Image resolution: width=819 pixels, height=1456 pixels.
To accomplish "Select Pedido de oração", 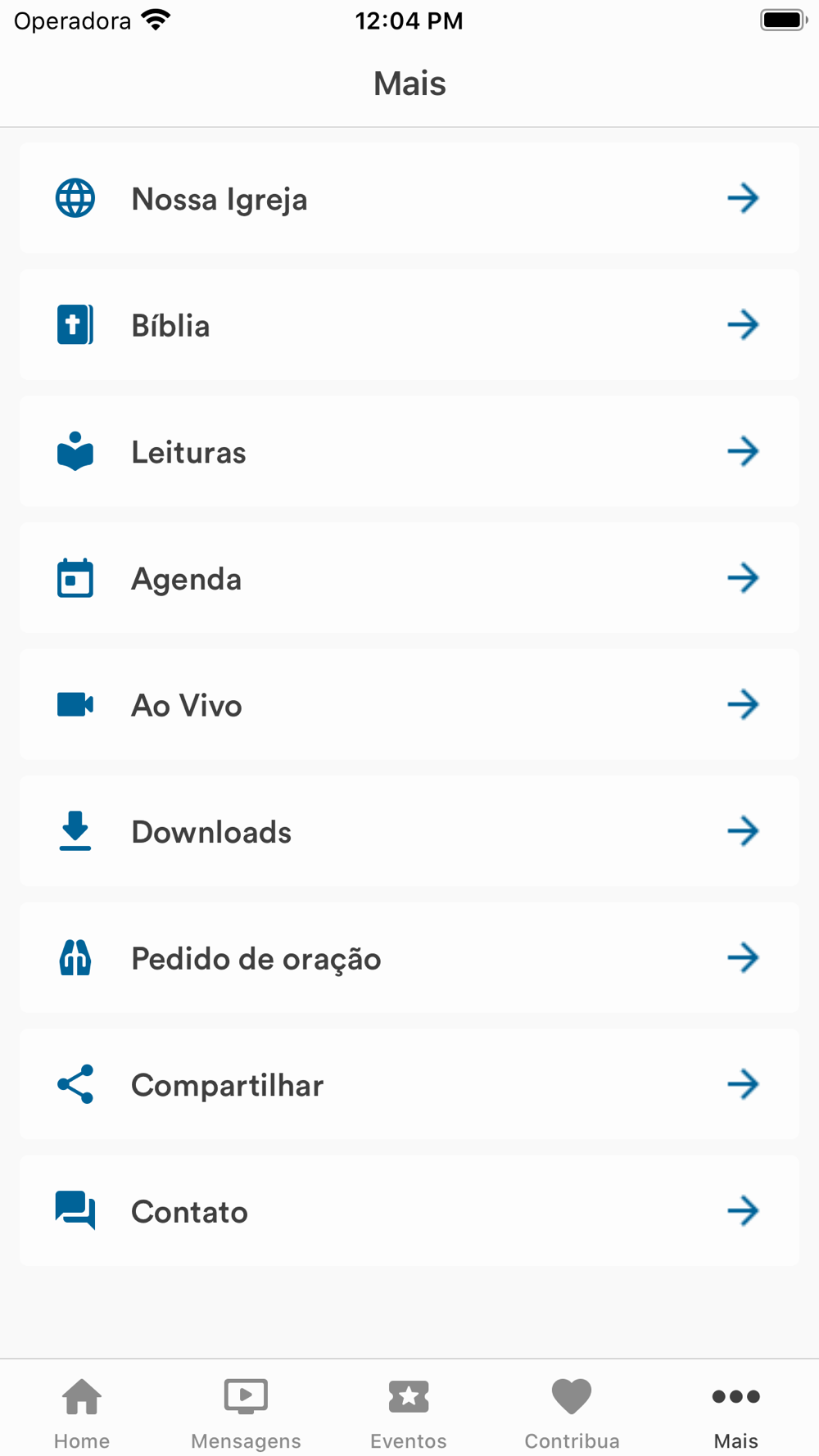I will click(409, 957).
